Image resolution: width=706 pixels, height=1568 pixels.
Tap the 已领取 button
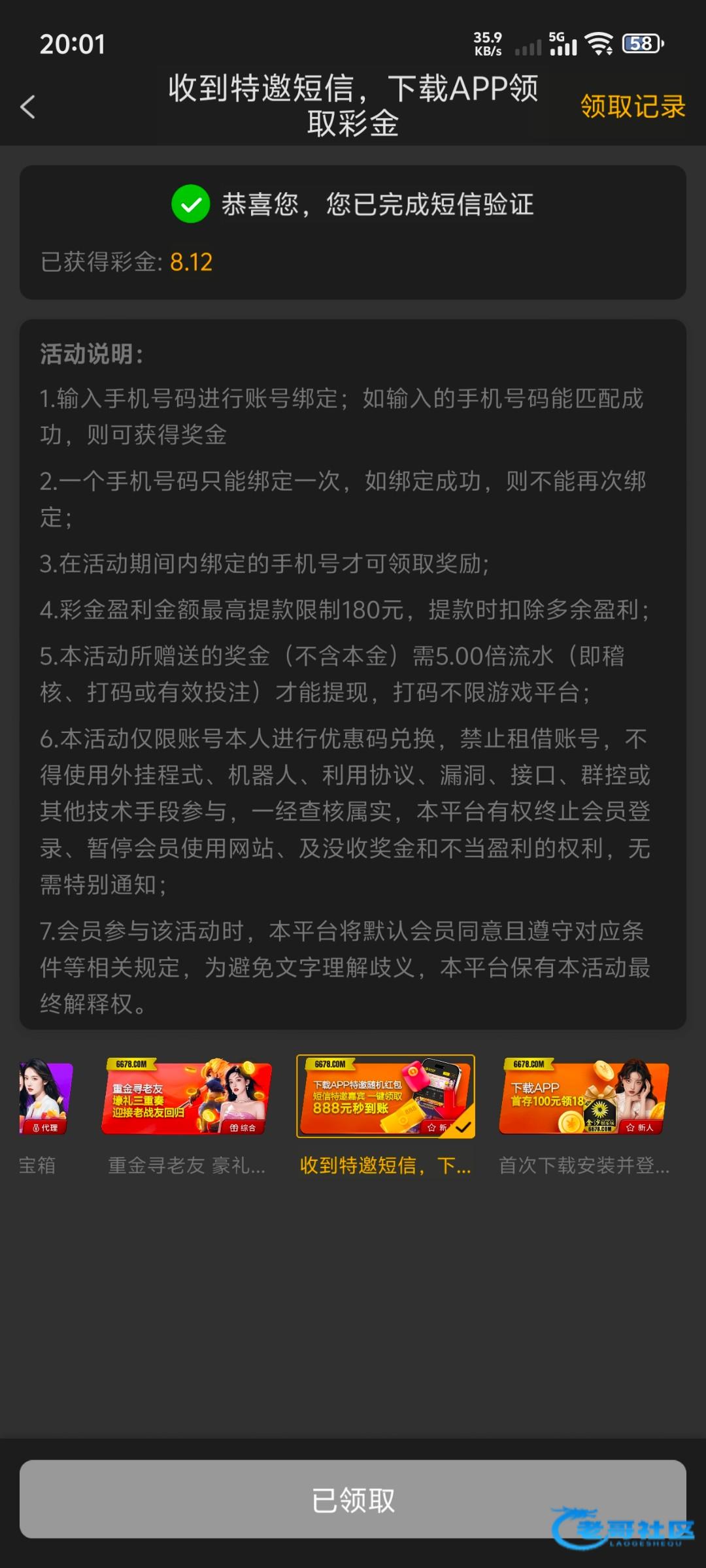coord(353,1499)
